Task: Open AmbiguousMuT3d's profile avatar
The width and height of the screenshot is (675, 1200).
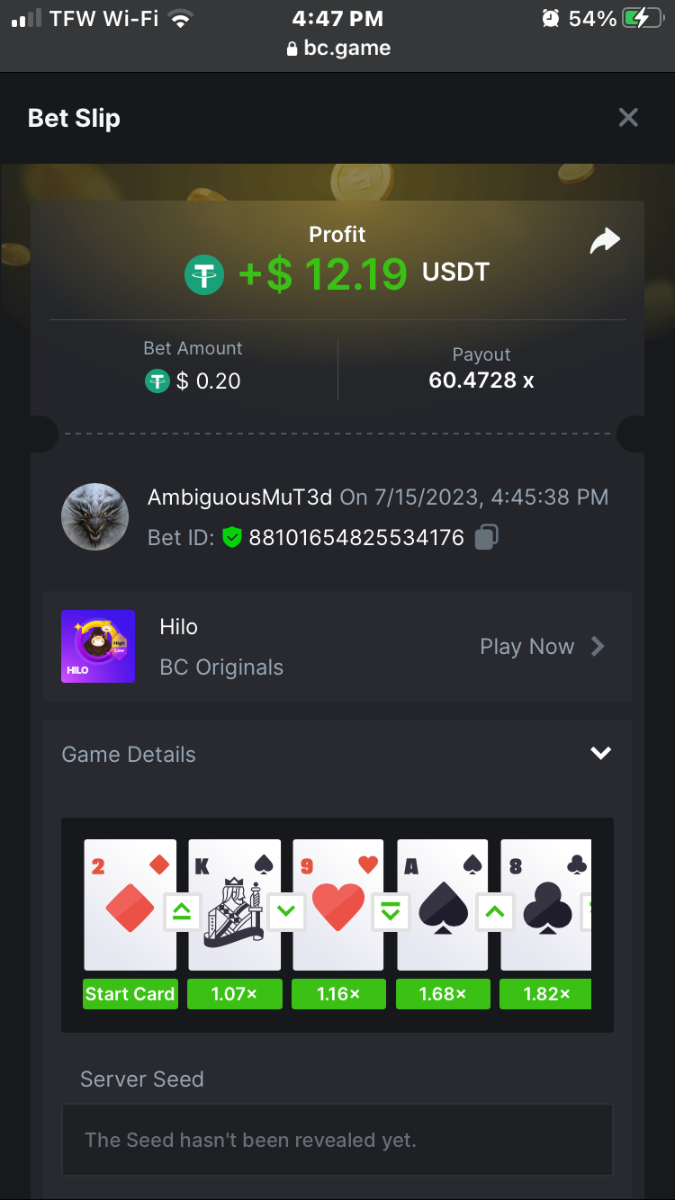Action: 95,517
